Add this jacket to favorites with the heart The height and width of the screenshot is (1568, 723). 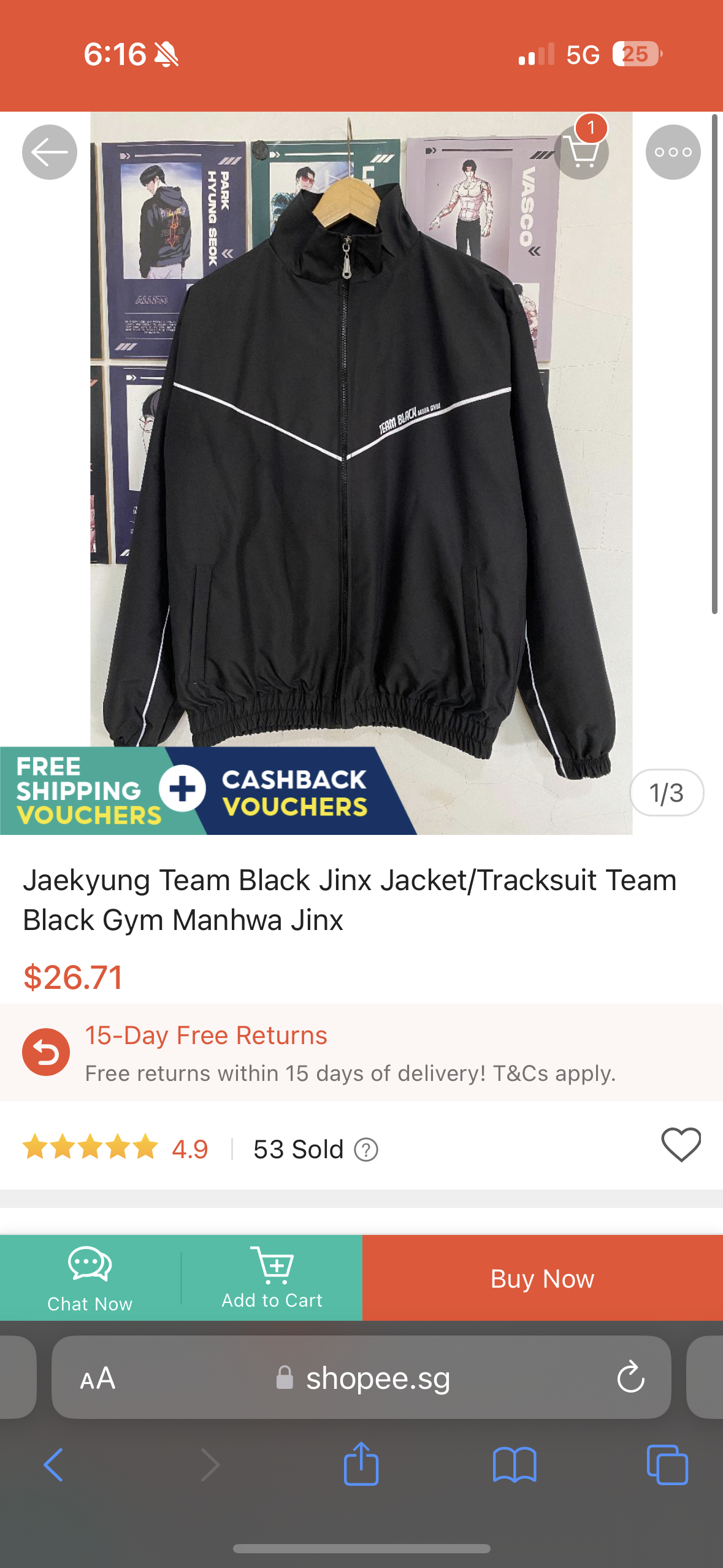tap(681, 1145)
